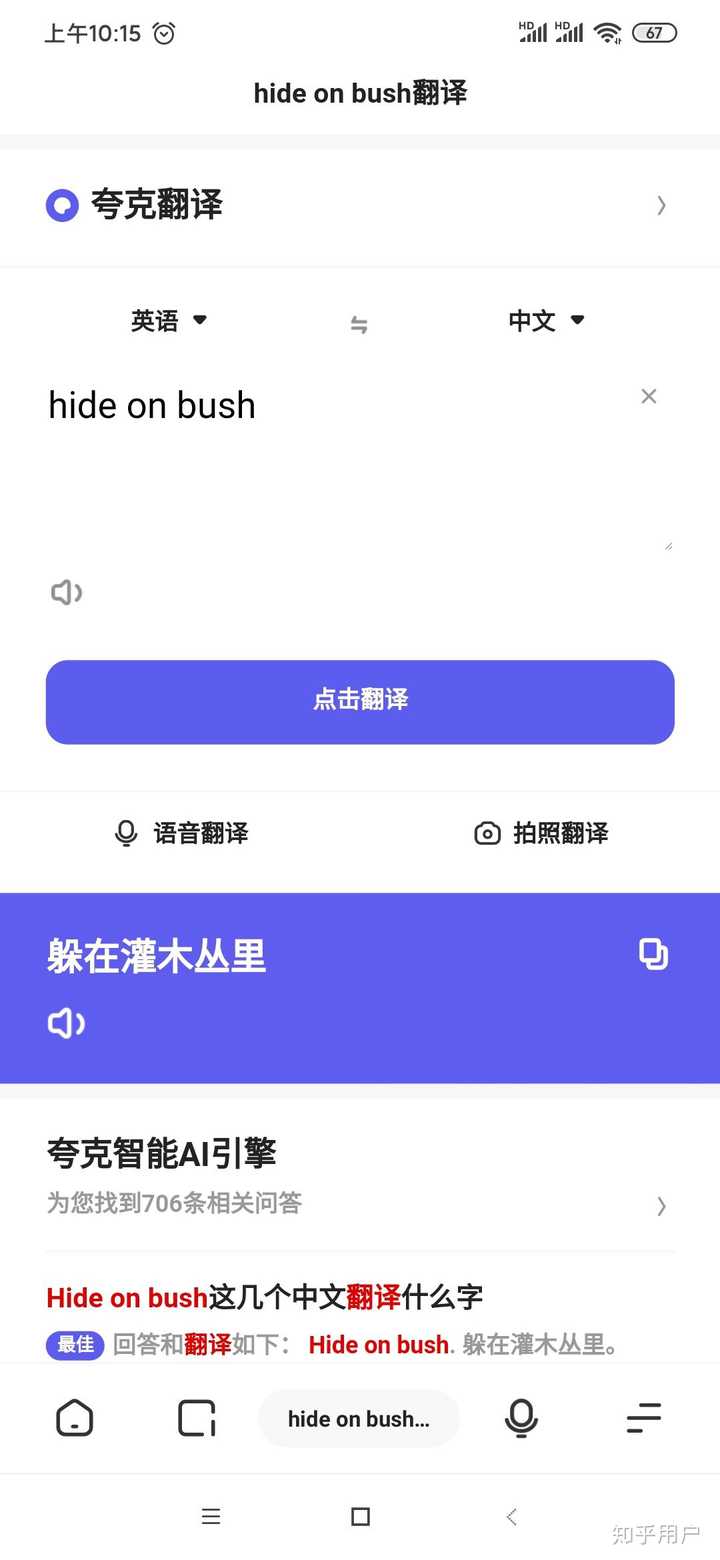This screenshot has height=1560, width=720.
Task: Open the Quark browser home icon
Action: pyautogui.click(x=74, y=1418)
